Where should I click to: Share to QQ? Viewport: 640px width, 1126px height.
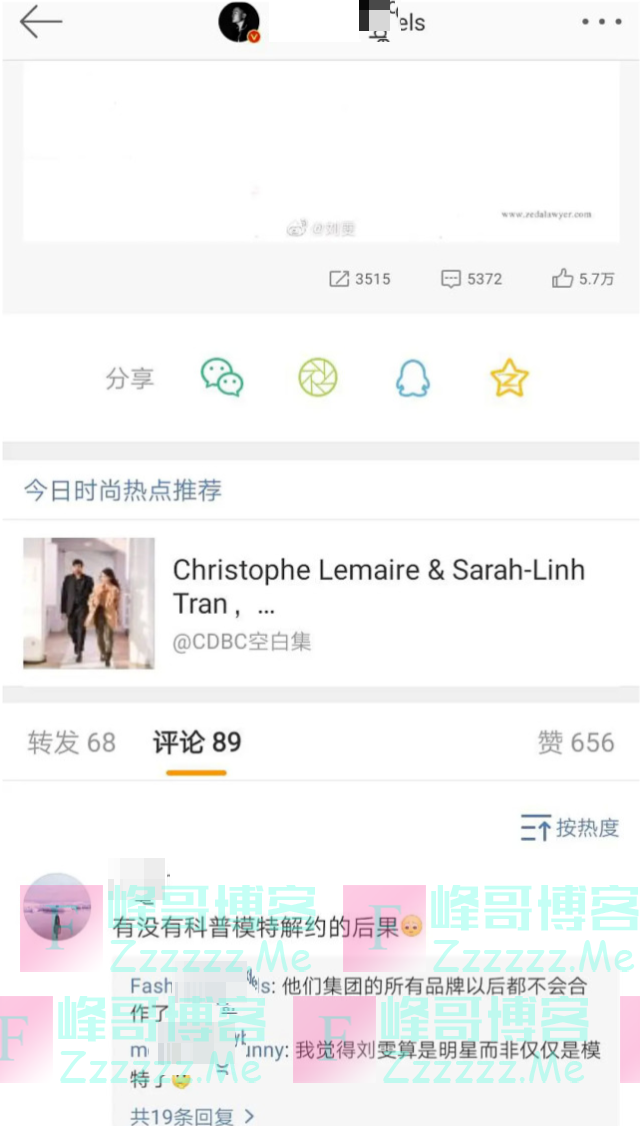coord(413,378)
